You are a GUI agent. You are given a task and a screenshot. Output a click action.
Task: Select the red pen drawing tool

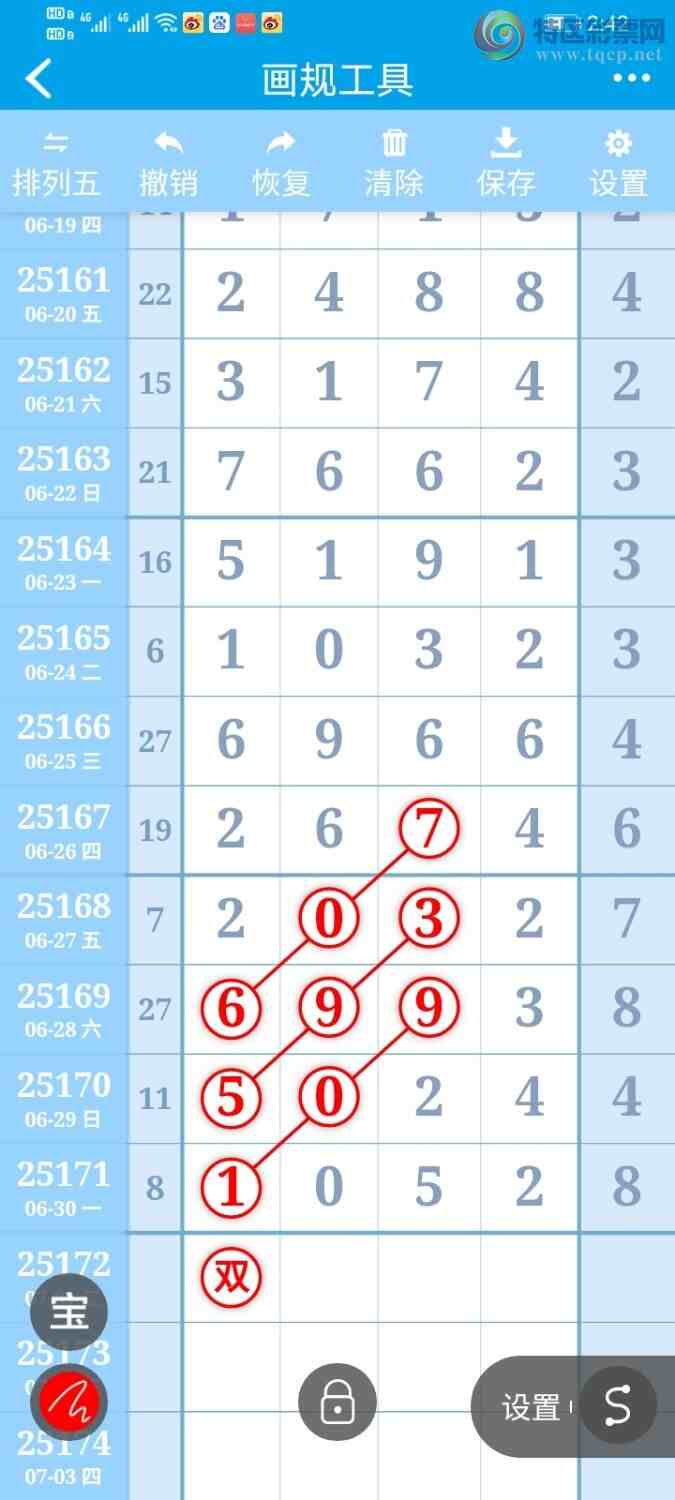coord(68,1403)
